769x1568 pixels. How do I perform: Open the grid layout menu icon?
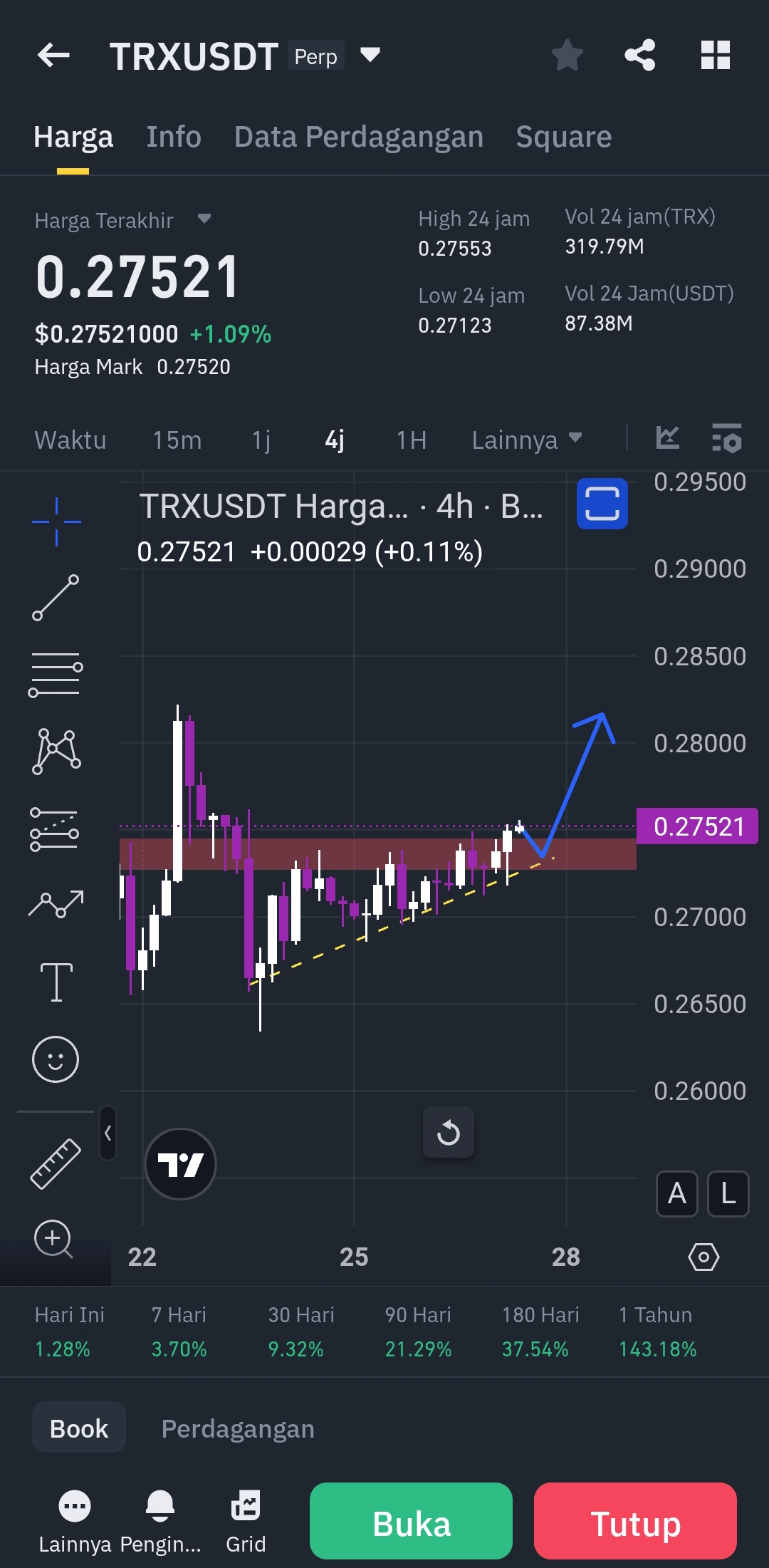[715, 55]
